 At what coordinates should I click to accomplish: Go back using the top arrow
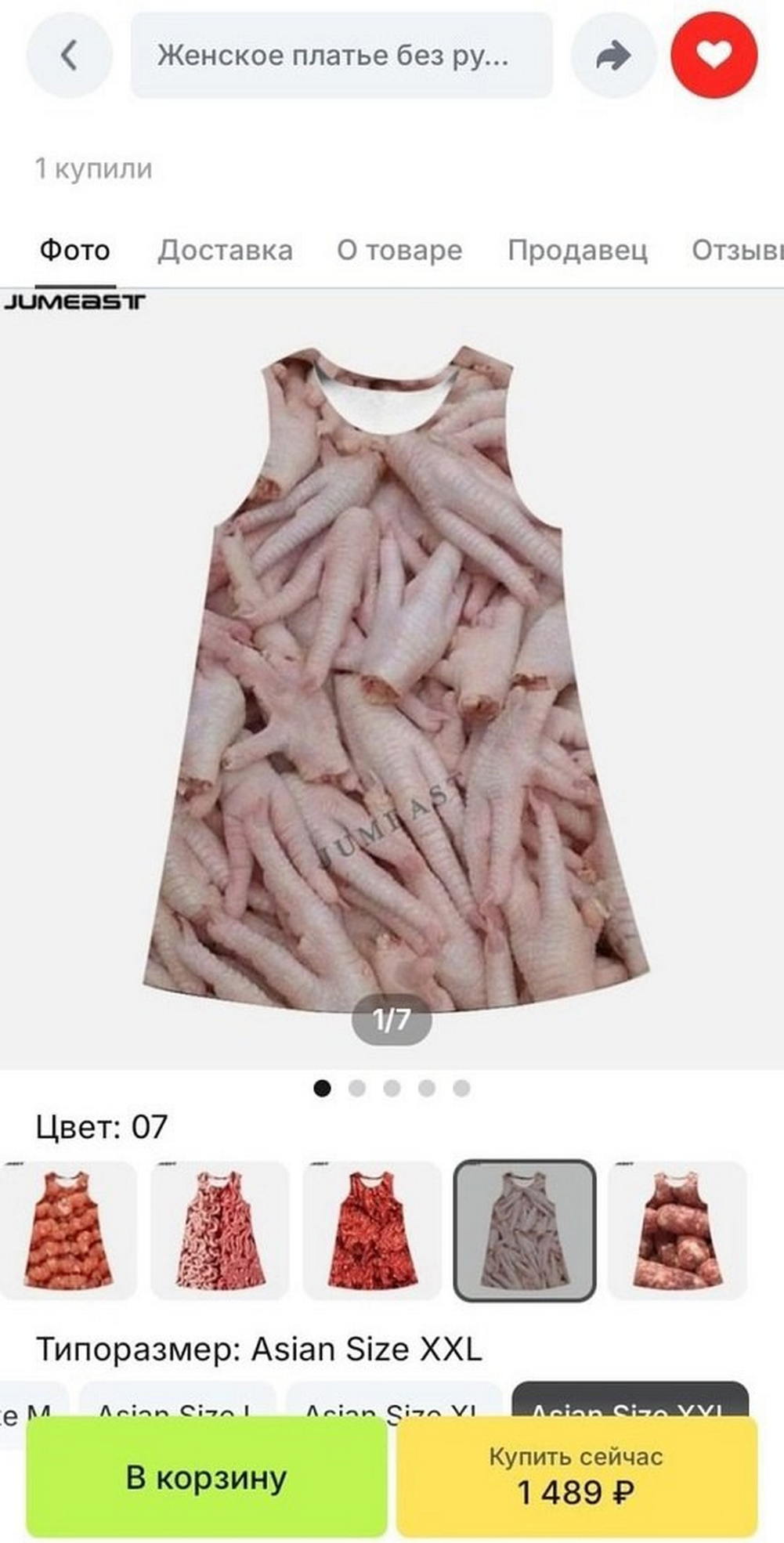coord(69,56)
